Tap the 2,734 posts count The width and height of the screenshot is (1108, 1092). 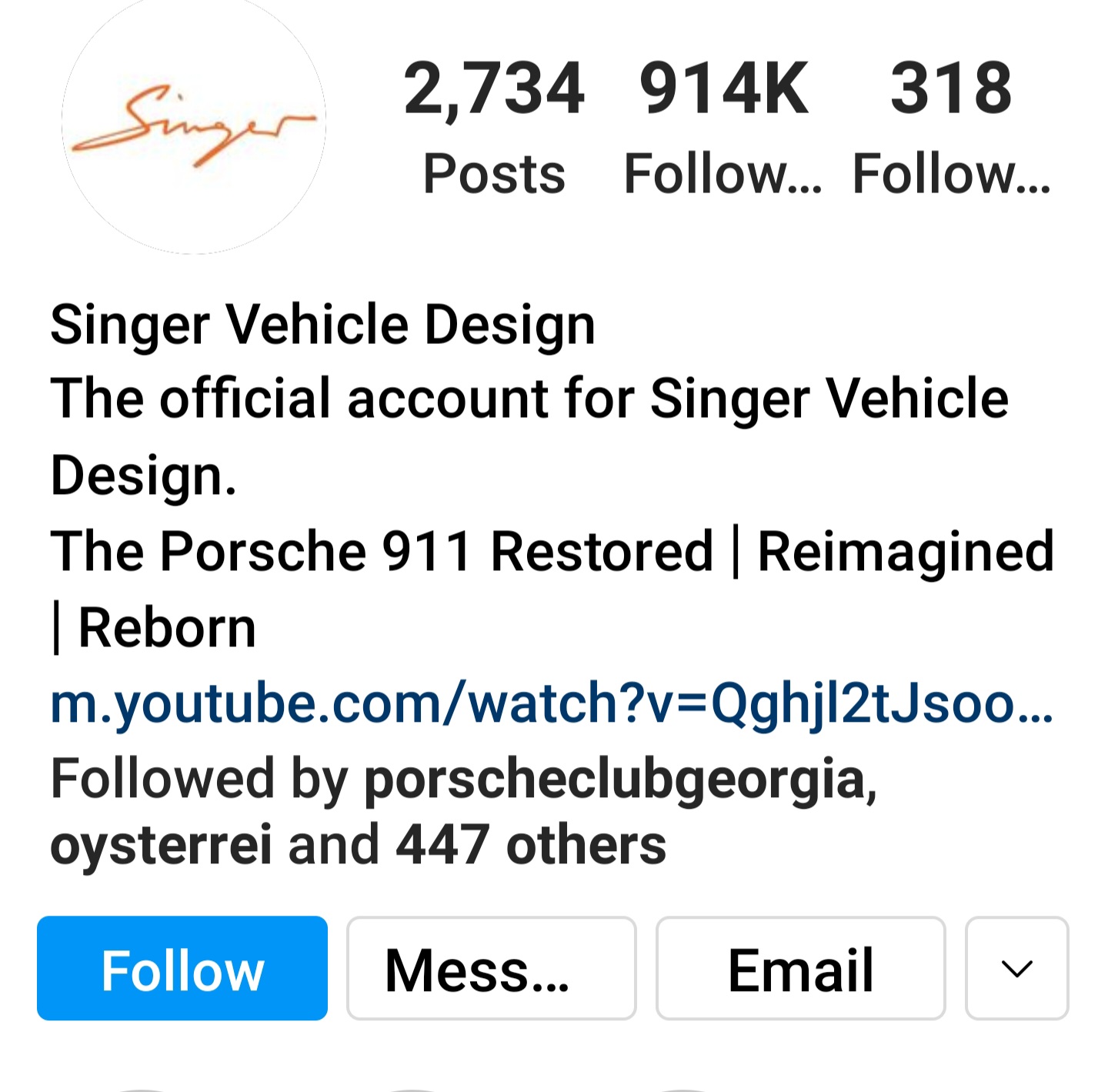[494, 127]
